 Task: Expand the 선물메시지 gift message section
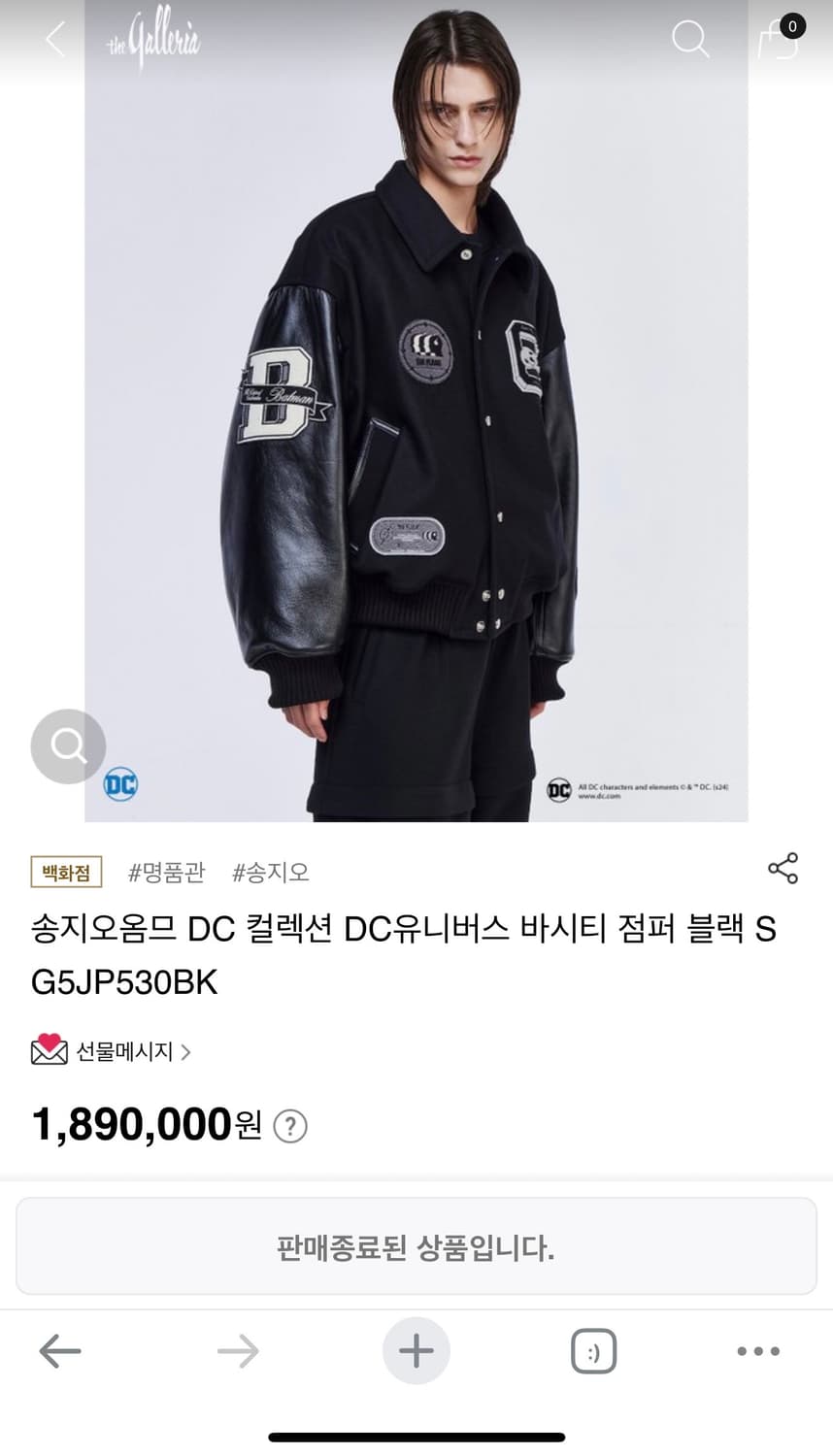[126, 1050]
